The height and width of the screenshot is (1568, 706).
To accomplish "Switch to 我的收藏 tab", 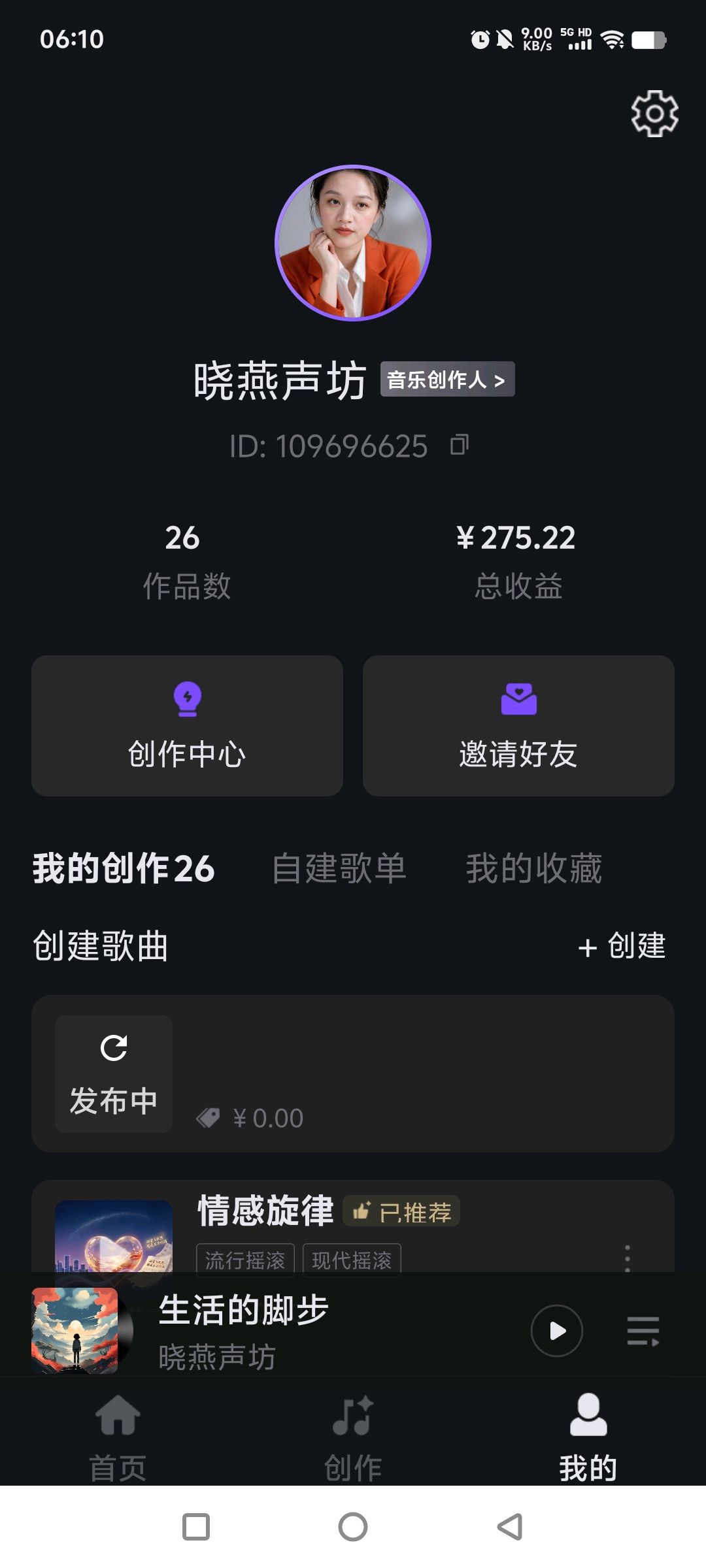I will point(533,869).
